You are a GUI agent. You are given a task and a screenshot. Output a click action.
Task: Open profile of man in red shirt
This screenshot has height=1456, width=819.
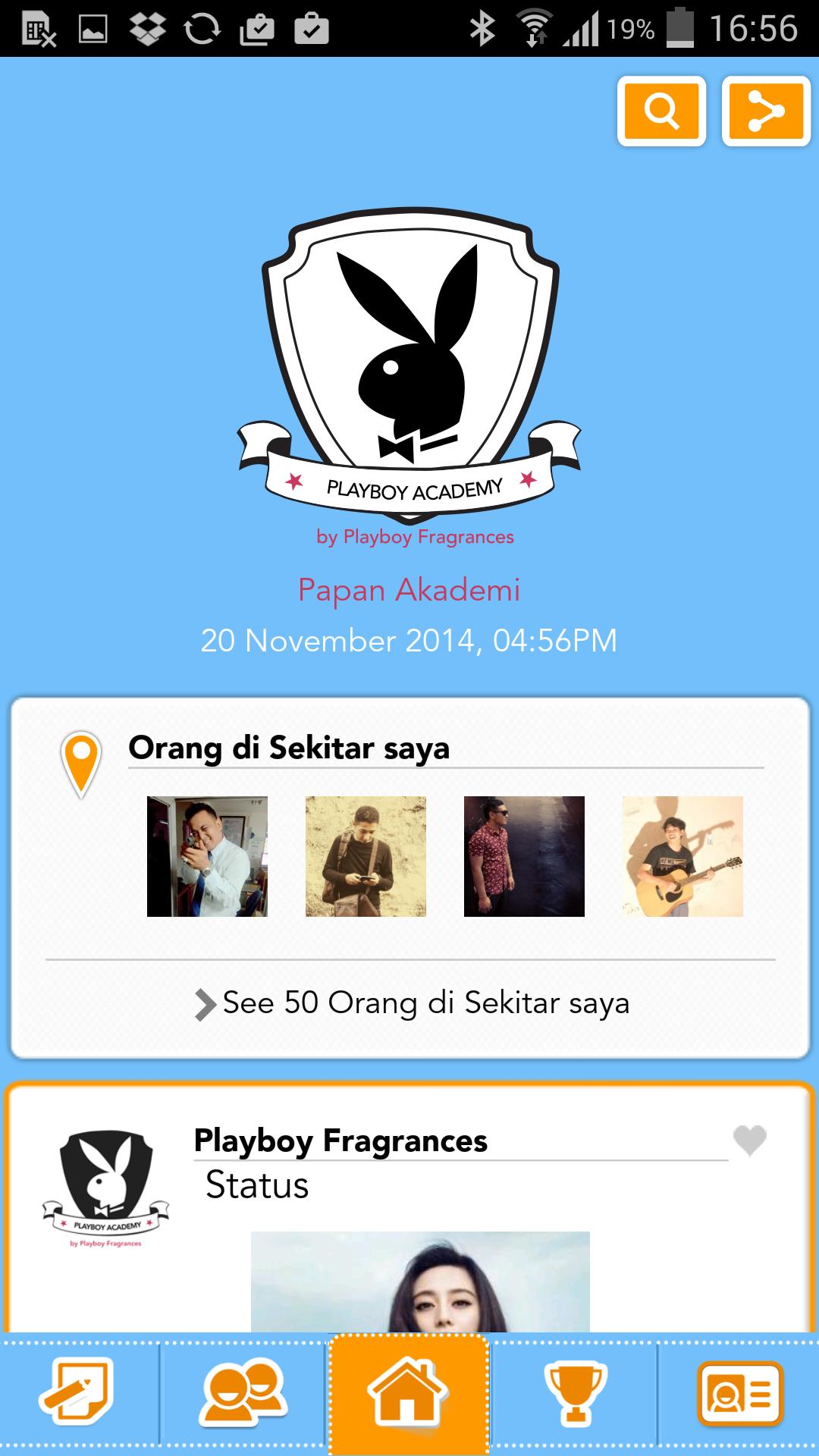pyautogui.click(x=524, y=856)
